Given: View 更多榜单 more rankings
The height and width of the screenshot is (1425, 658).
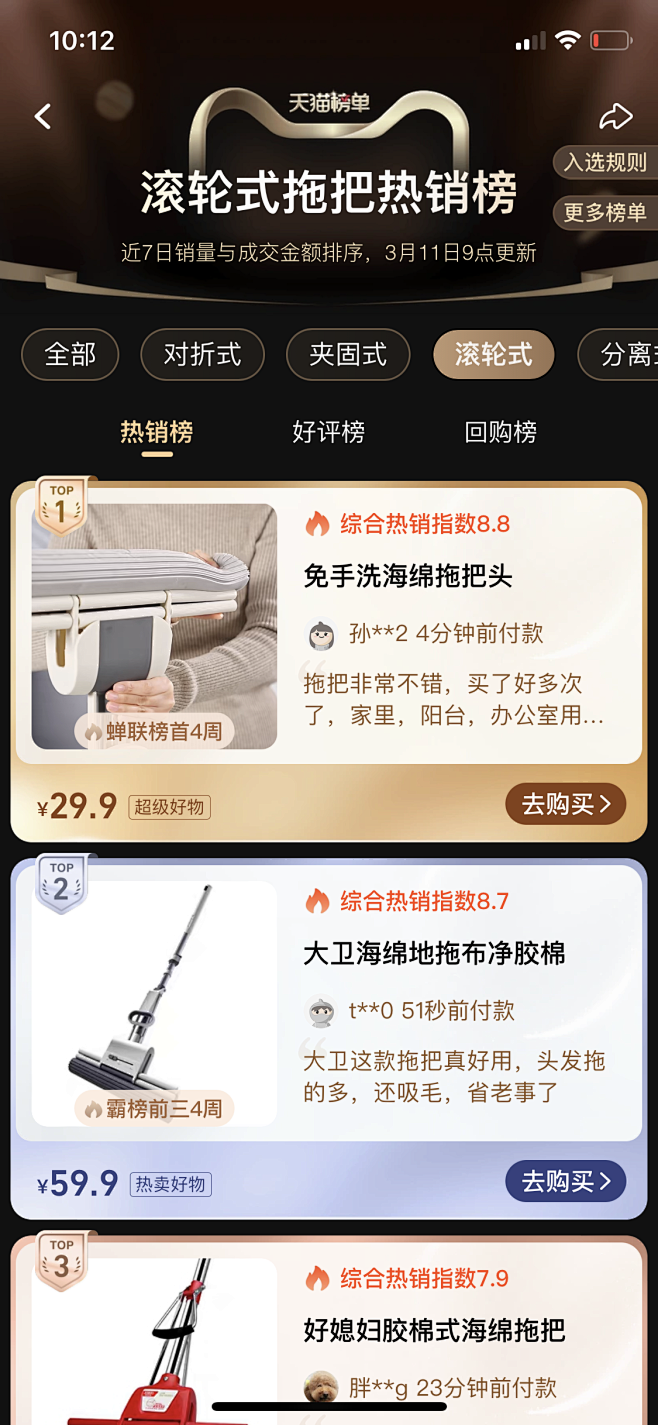Looking at the screenshot, I should (604, 212).
